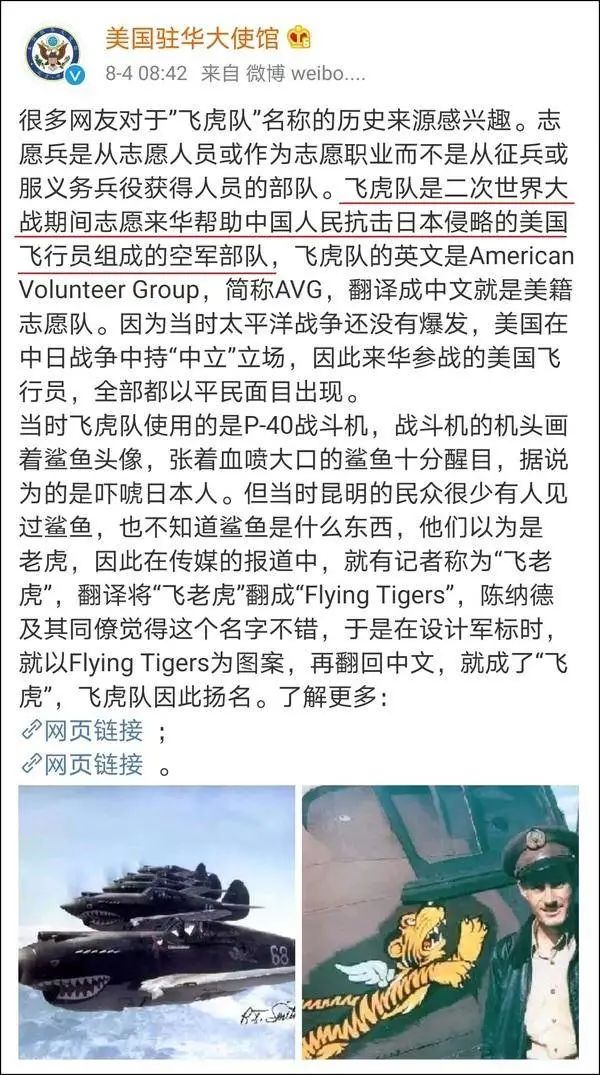Open the second 网页链接 link

82,765
